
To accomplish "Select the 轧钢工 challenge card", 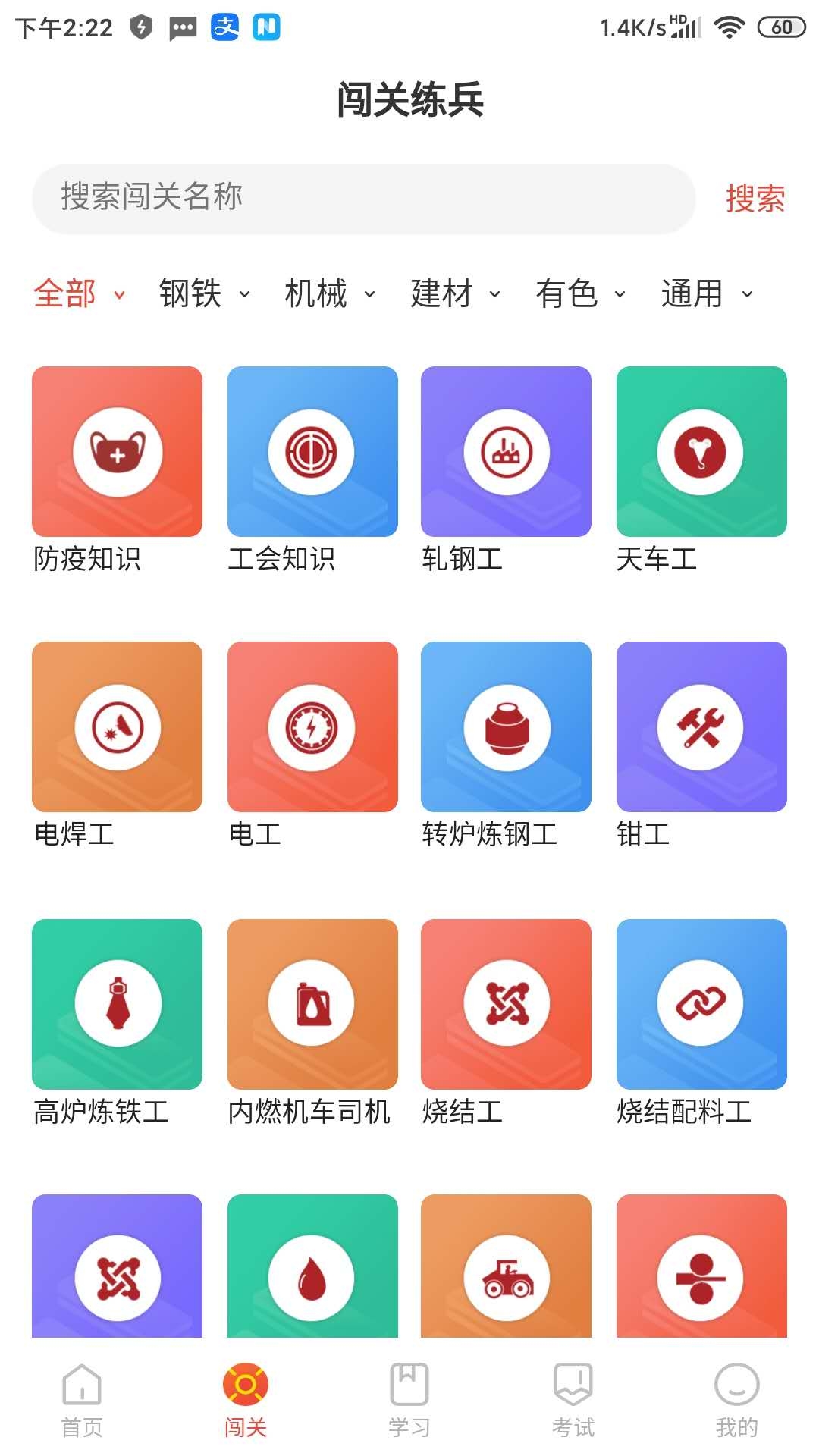I will 506,452.
